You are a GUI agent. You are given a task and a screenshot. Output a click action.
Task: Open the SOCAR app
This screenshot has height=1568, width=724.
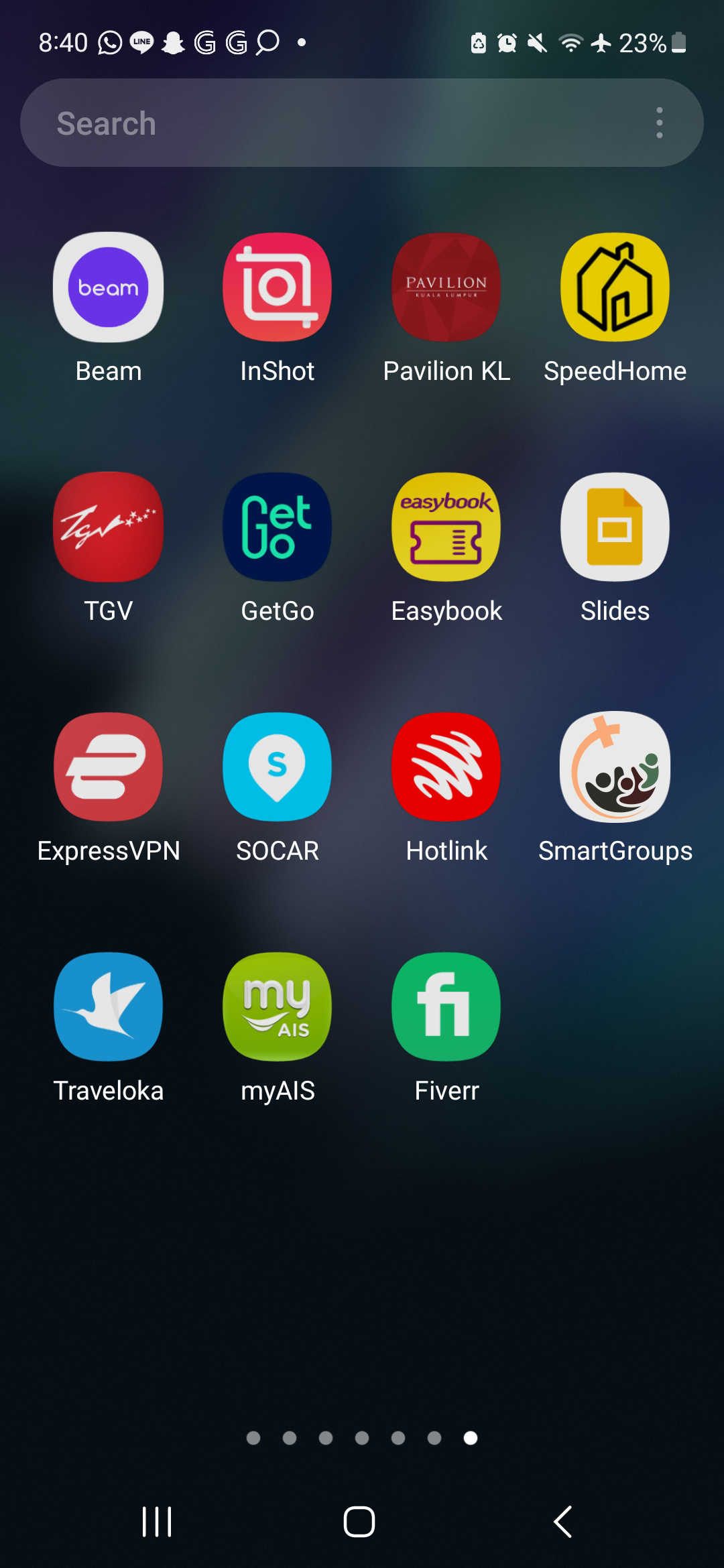pyautogui.click(x=278, y=768)
